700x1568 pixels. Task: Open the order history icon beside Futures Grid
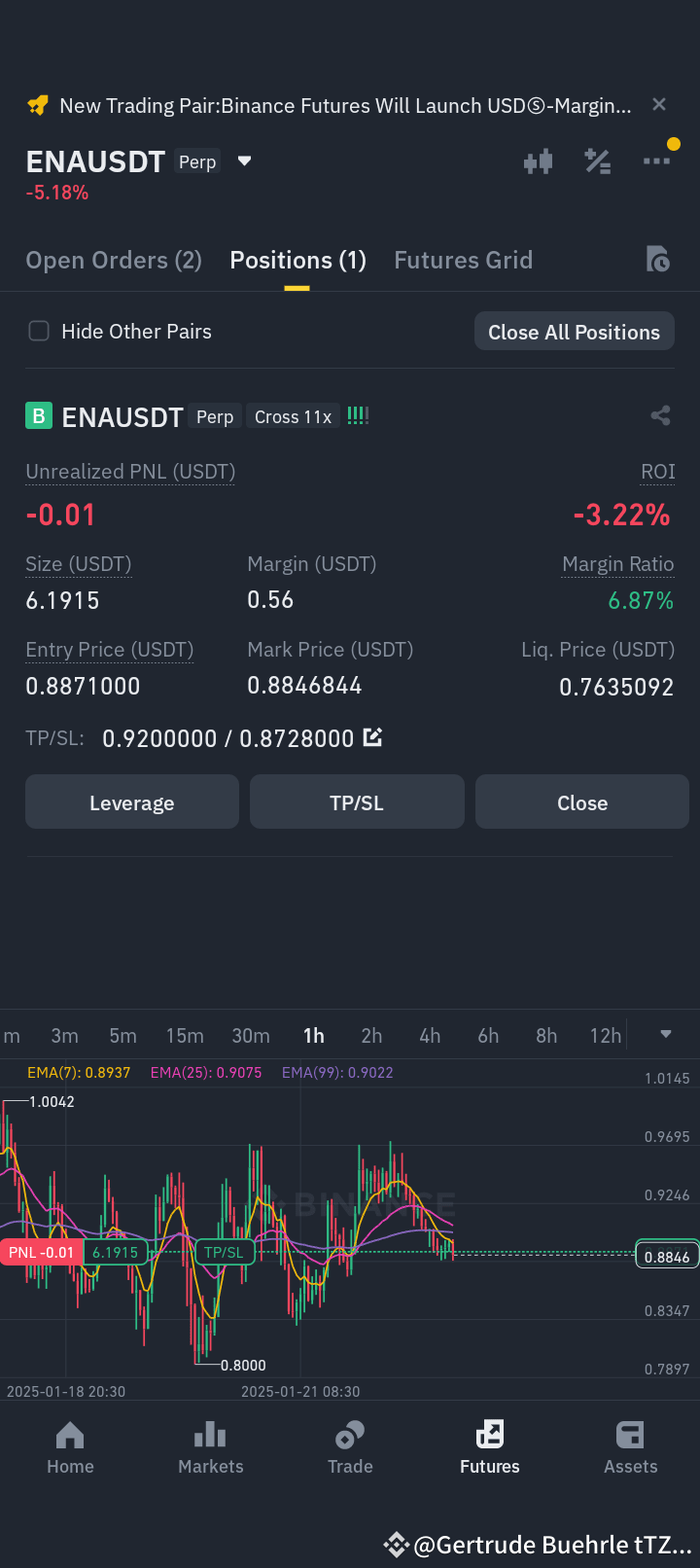click(658, 260)
